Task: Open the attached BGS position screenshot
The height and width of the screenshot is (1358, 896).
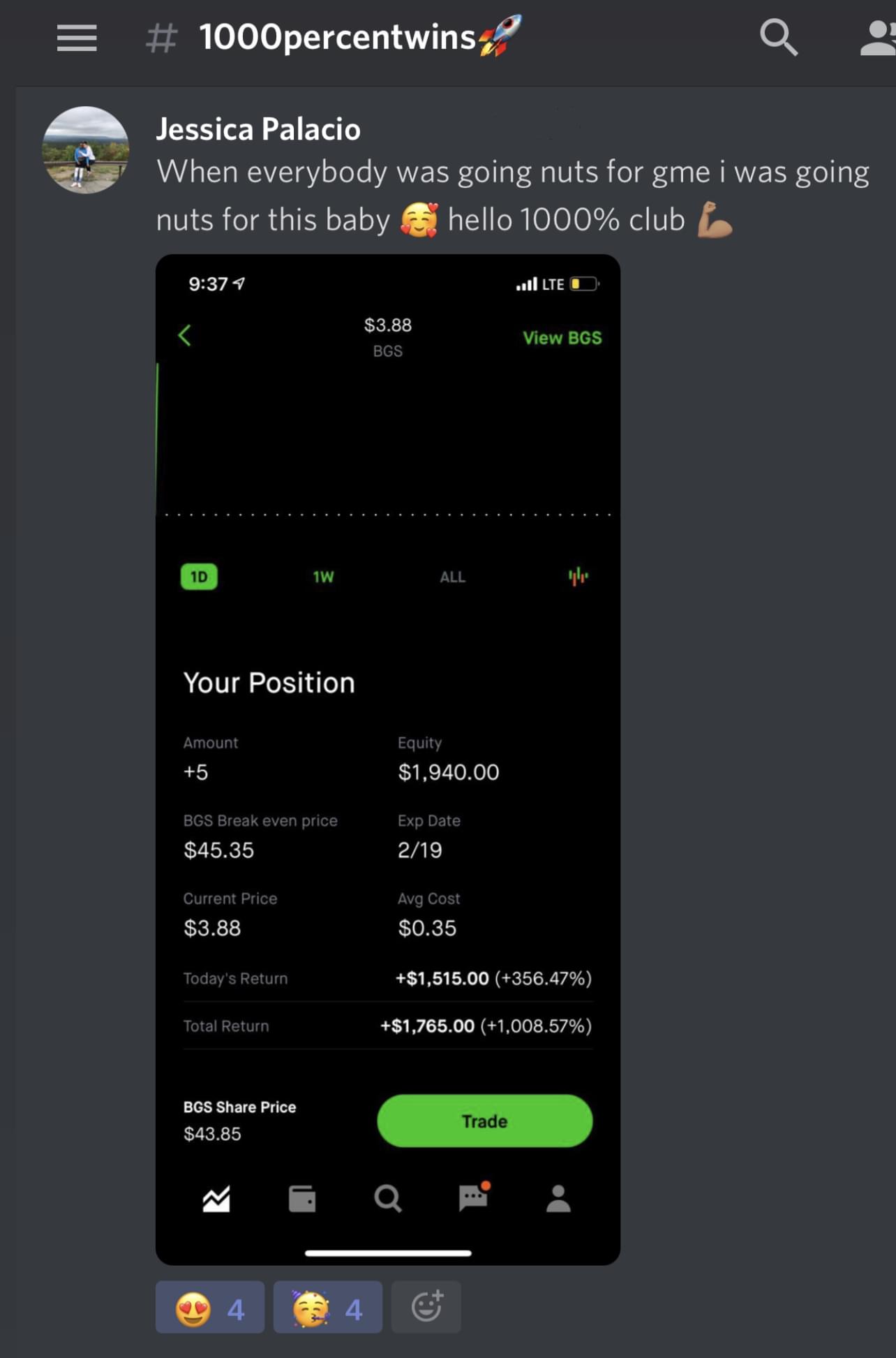Action: tap(387, 759)
